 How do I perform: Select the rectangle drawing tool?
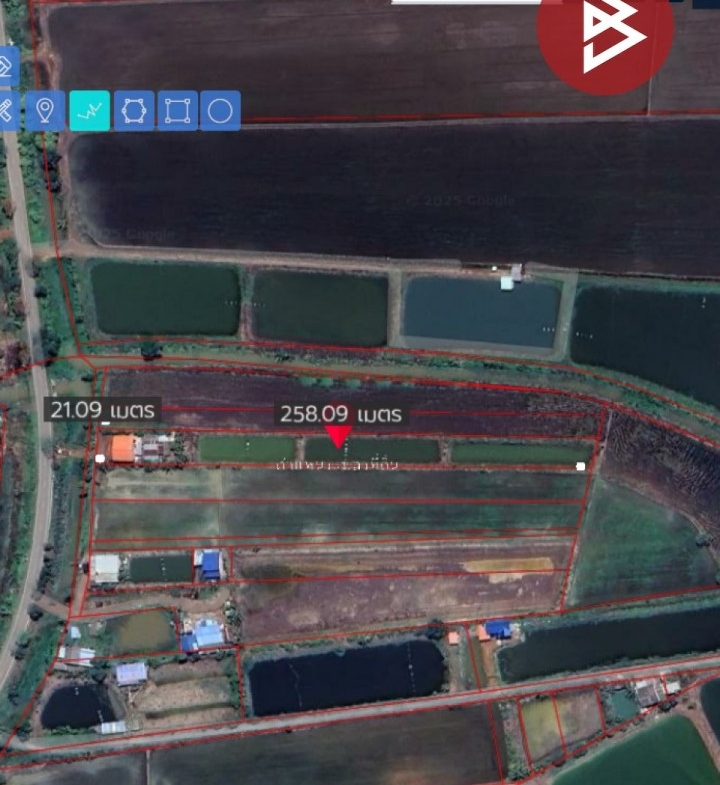(x=177, y=110)
